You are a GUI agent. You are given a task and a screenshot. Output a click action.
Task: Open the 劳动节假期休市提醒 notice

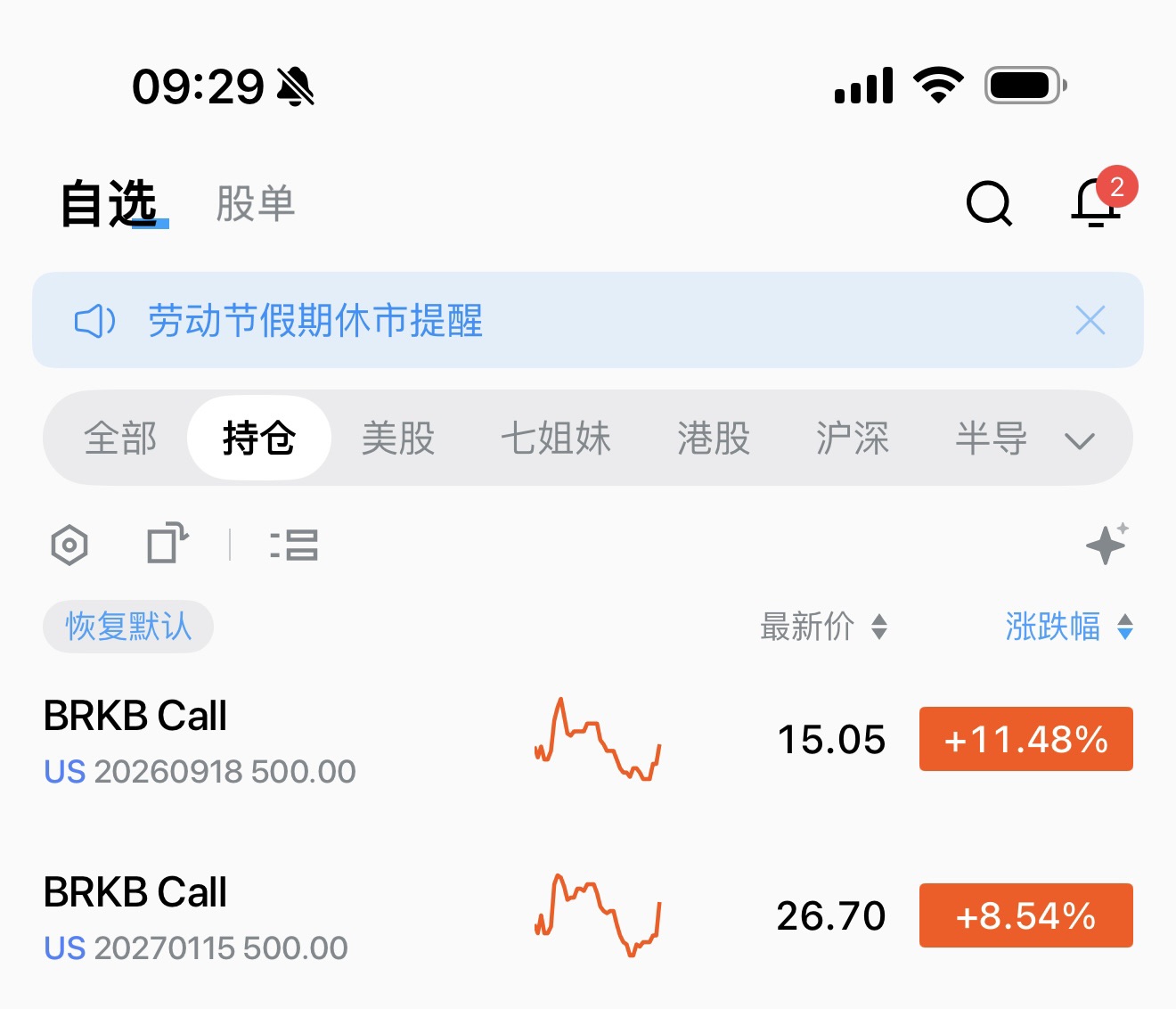coord(315,321)
